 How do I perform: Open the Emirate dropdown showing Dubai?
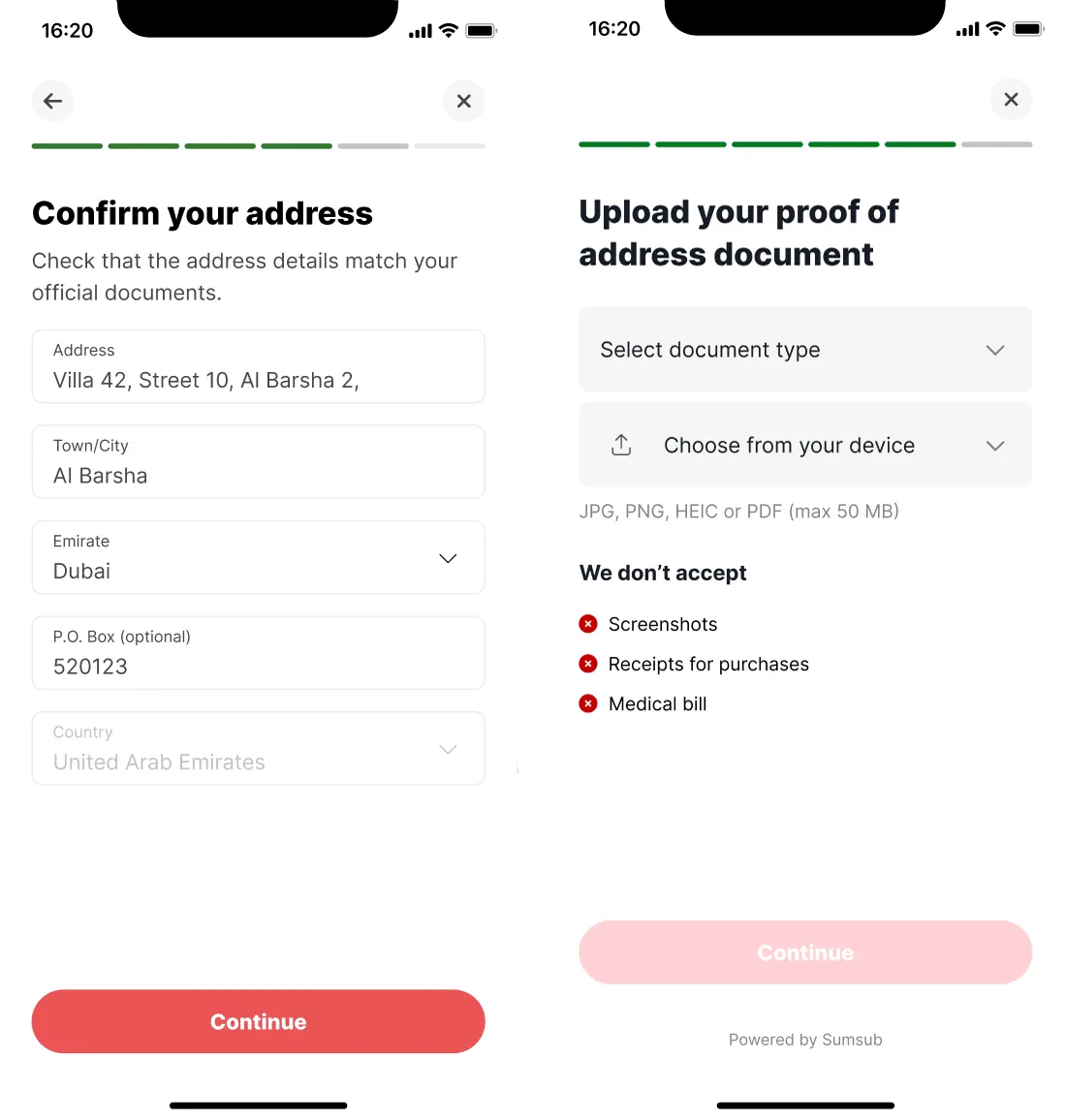[x=448, y=558]
